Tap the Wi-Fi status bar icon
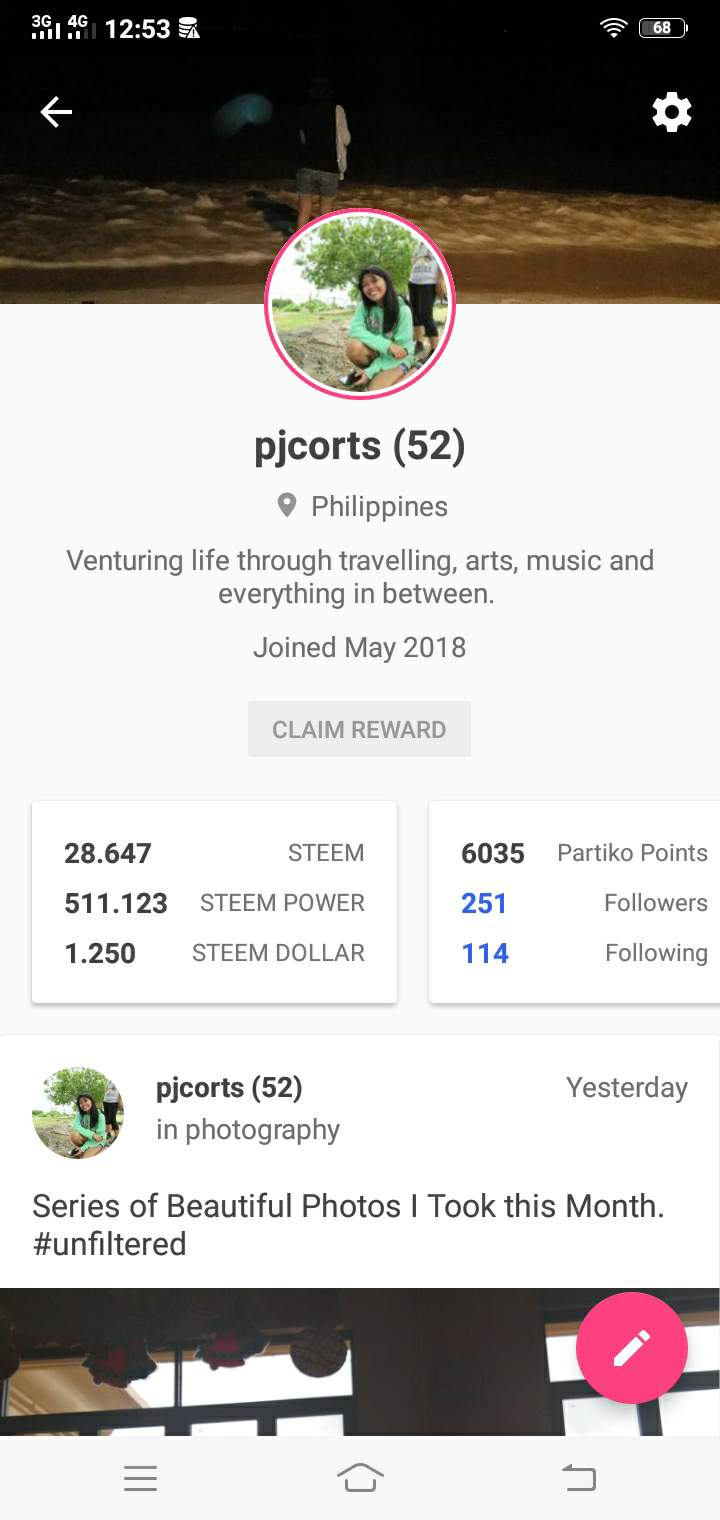 point(613,27)
